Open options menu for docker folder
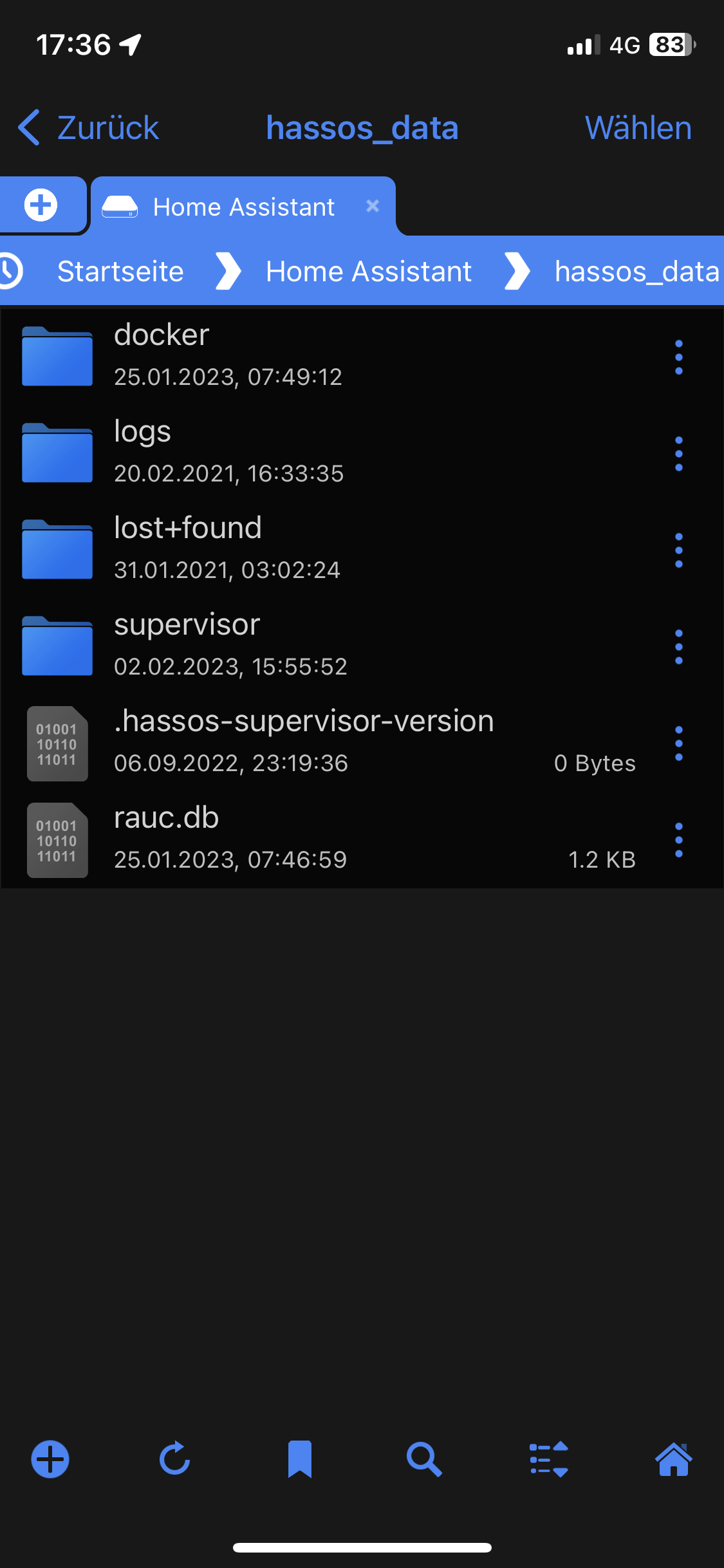The width and height of the screenshot is (724, 1568). point(680,356)
